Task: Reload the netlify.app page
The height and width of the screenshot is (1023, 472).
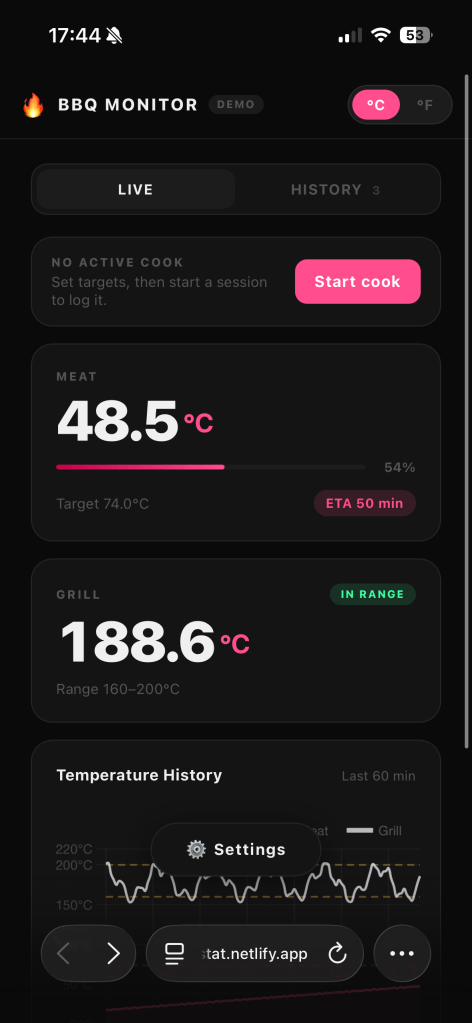Action: 337,954
